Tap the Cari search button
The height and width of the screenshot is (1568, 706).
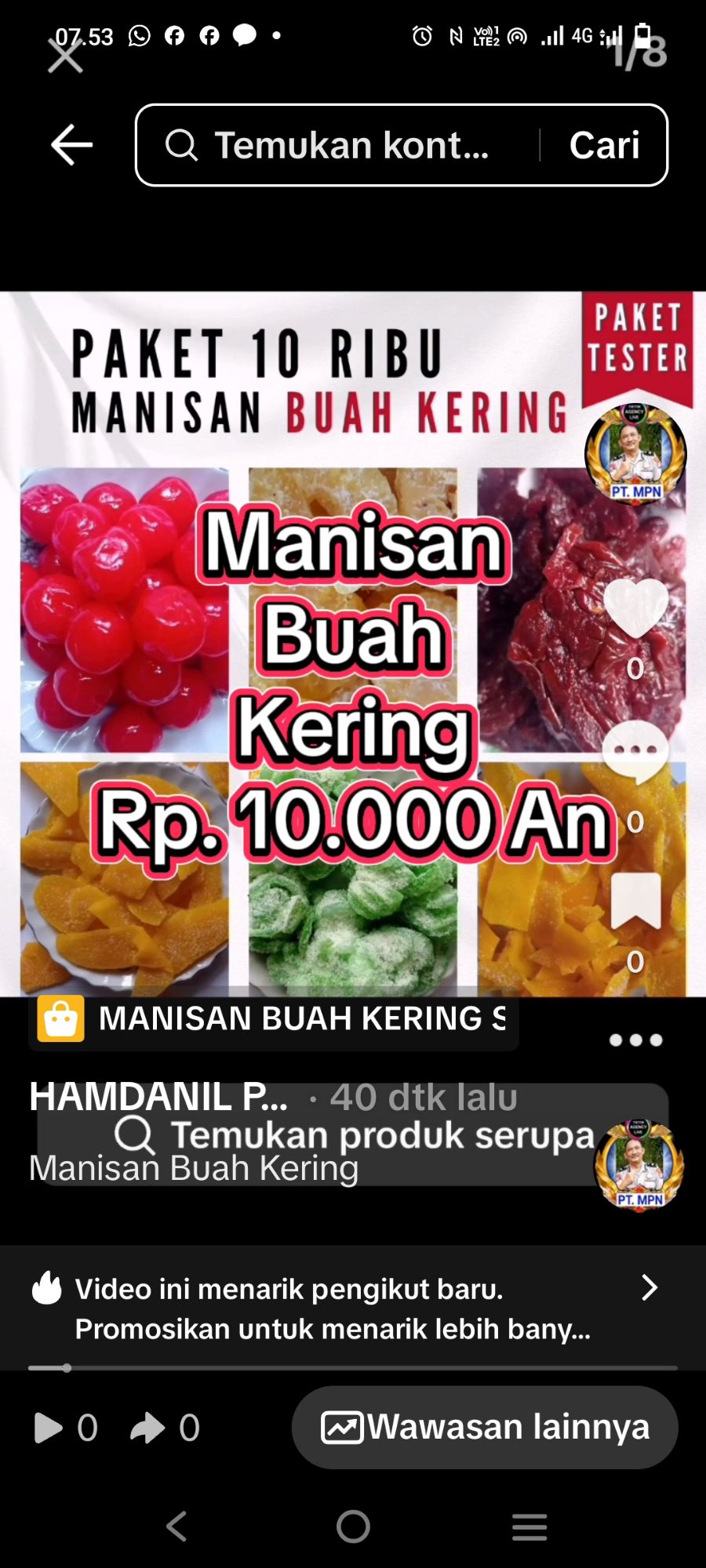pos(604,145)
